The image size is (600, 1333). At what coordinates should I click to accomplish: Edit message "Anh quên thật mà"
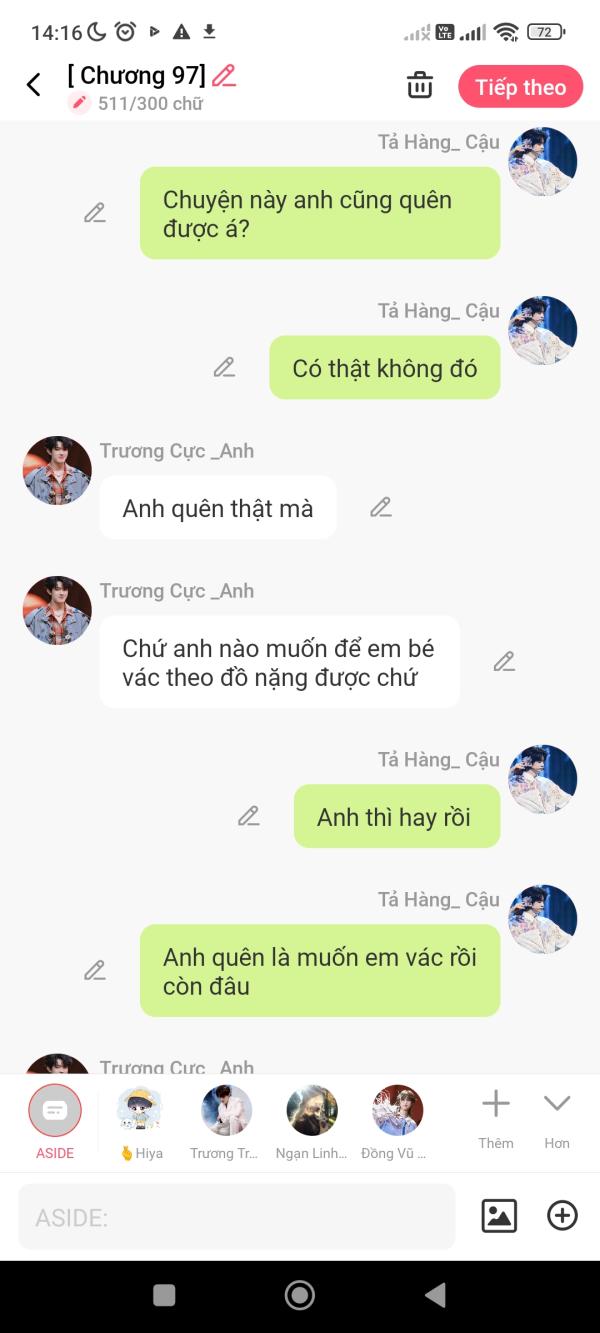tap(381, 508)
